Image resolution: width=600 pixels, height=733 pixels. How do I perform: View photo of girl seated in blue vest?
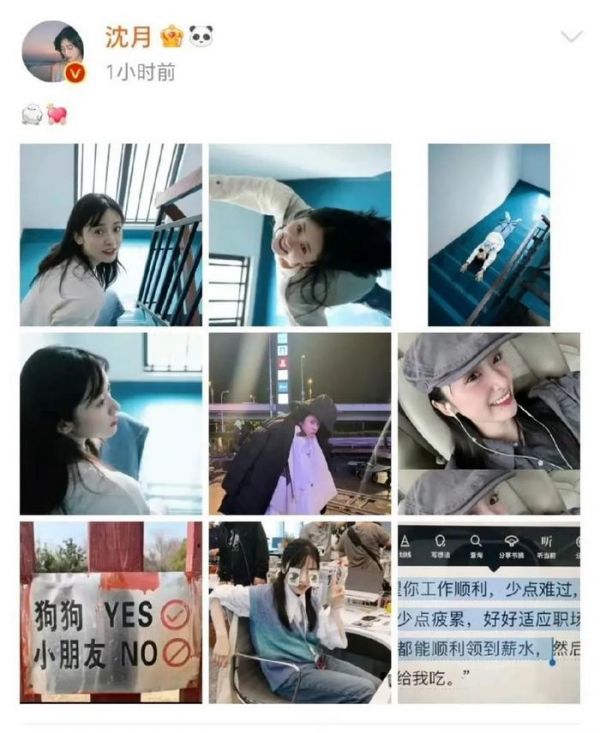(300, 612)
